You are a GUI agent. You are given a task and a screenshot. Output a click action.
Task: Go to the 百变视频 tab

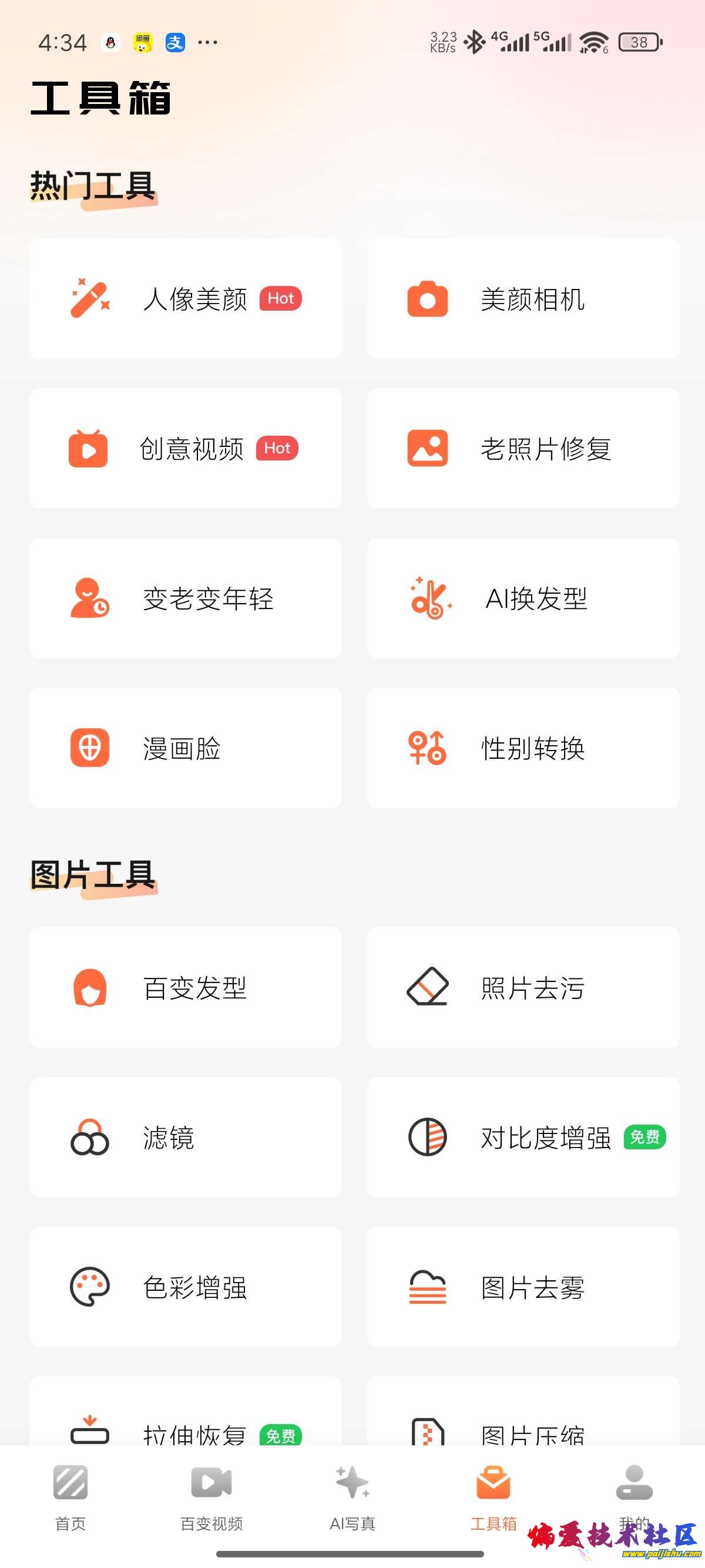[211, 1497]
